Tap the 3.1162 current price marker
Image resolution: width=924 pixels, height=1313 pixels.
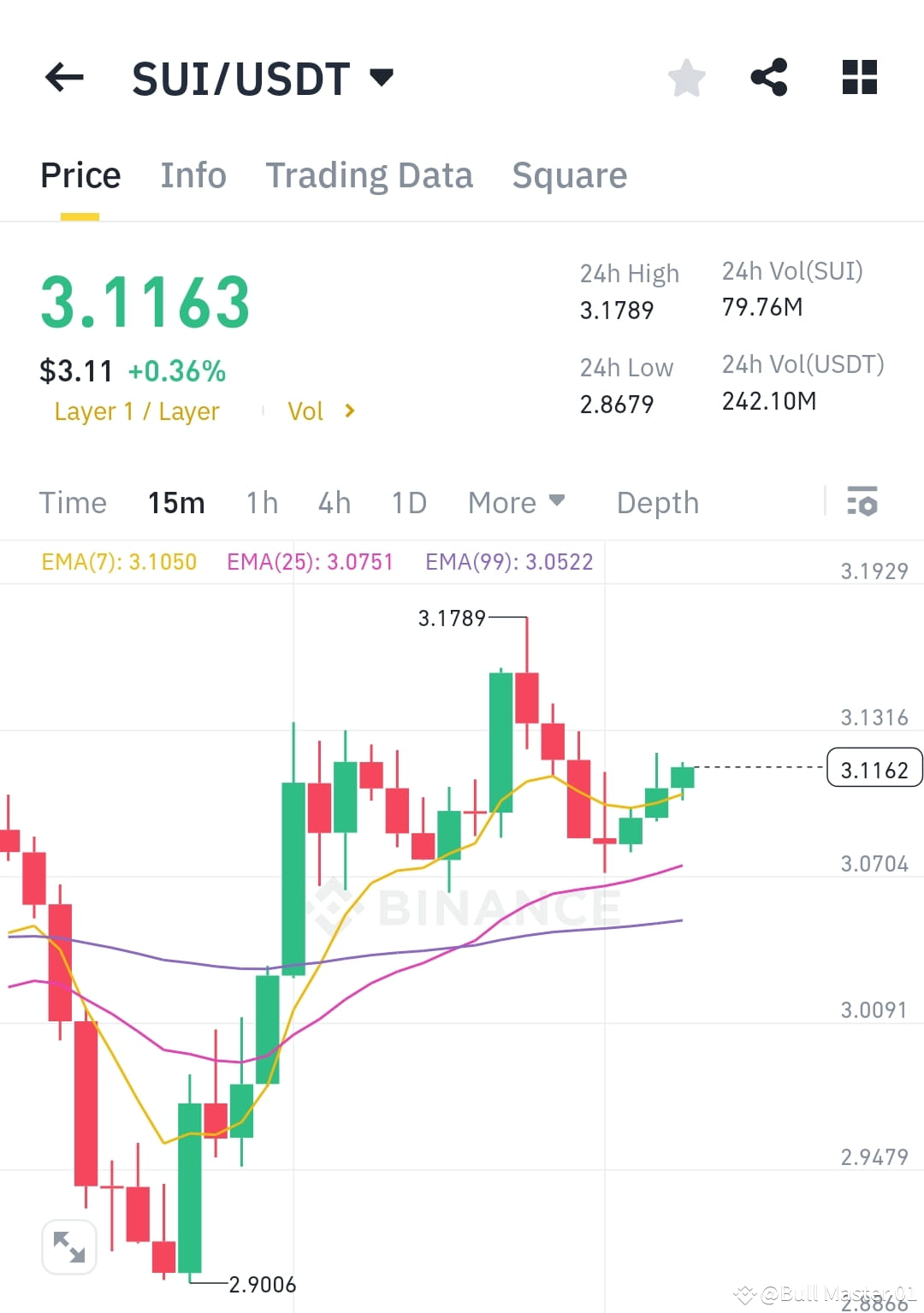point(874,769)
